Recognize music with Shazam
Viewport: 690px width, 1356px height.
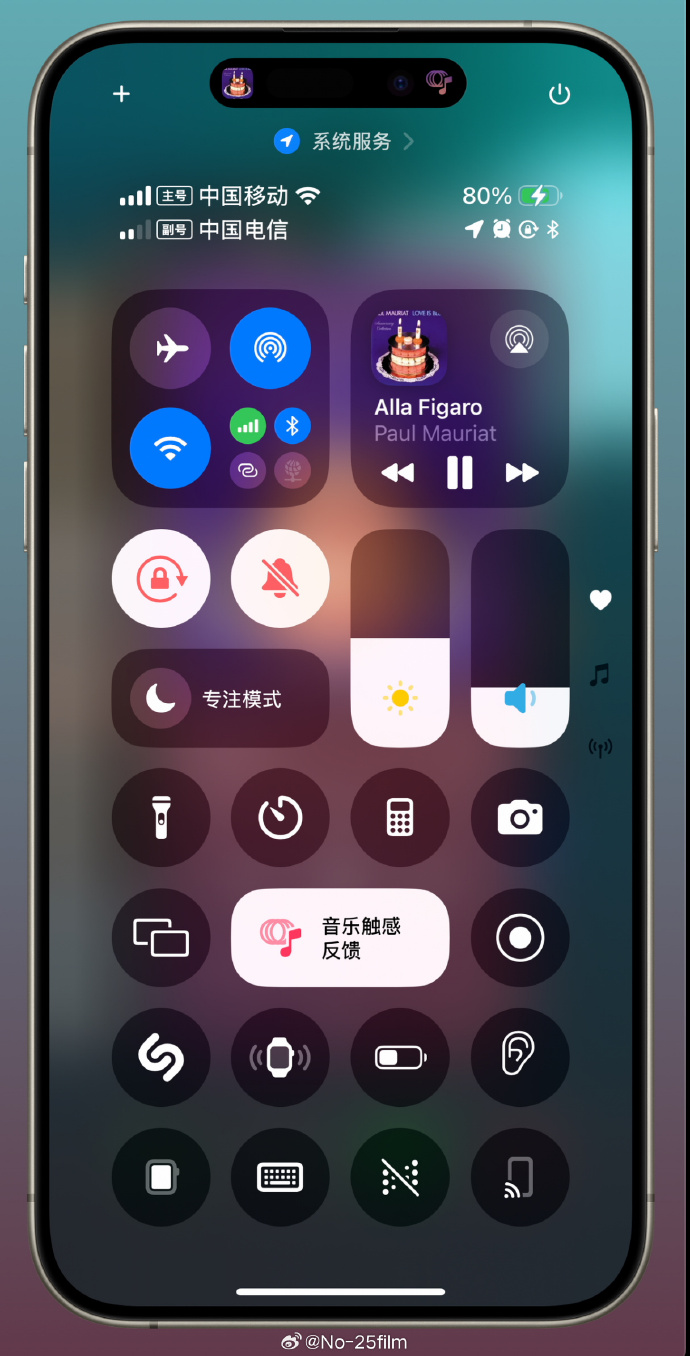click(161, 1057)
